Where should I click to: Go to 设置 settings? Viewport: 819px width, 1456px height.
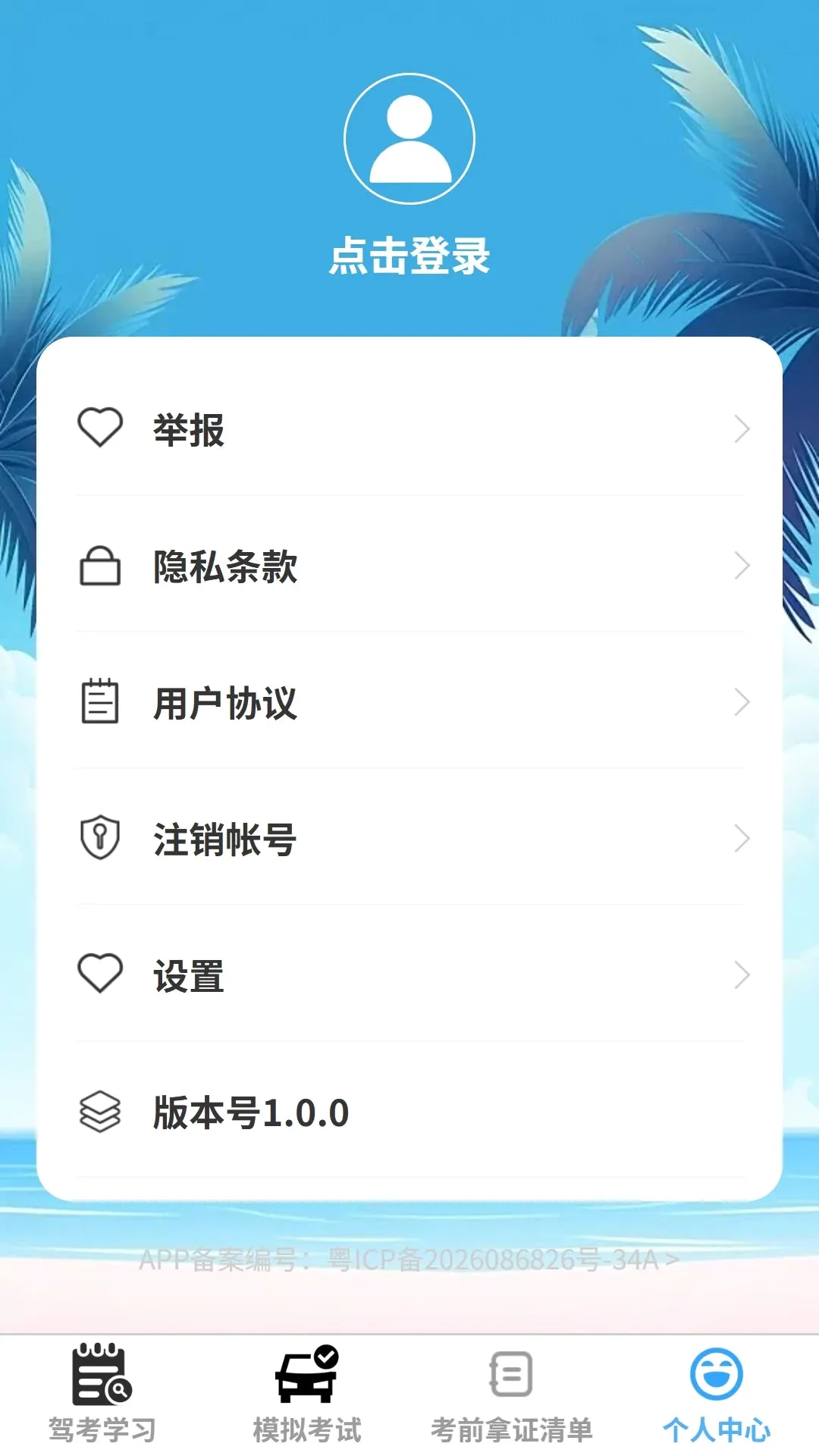[x=409, y=974]
